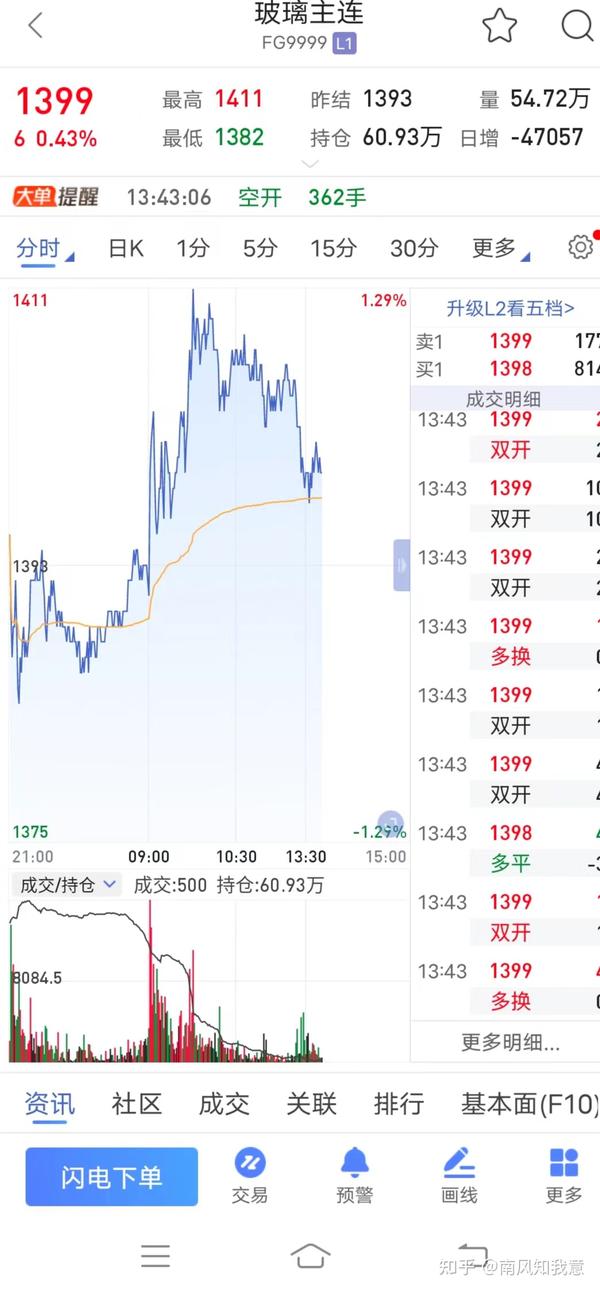Open chart settings gear icon
Viewport: 600px width, 1292px height.
(x=580, y=247)
